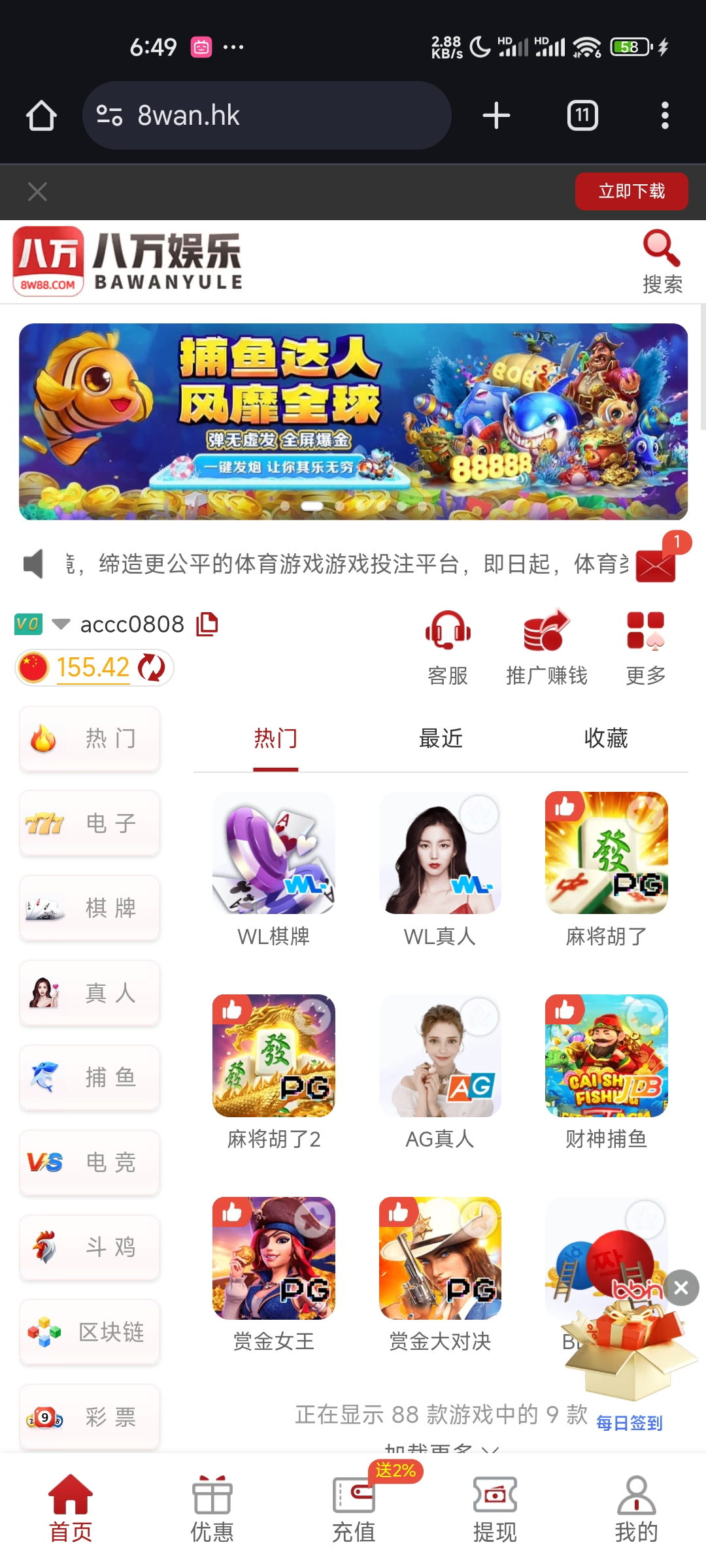Refresh the 155.42 balance
This screenshot has width=706, height=1568.
pos(151,668)
